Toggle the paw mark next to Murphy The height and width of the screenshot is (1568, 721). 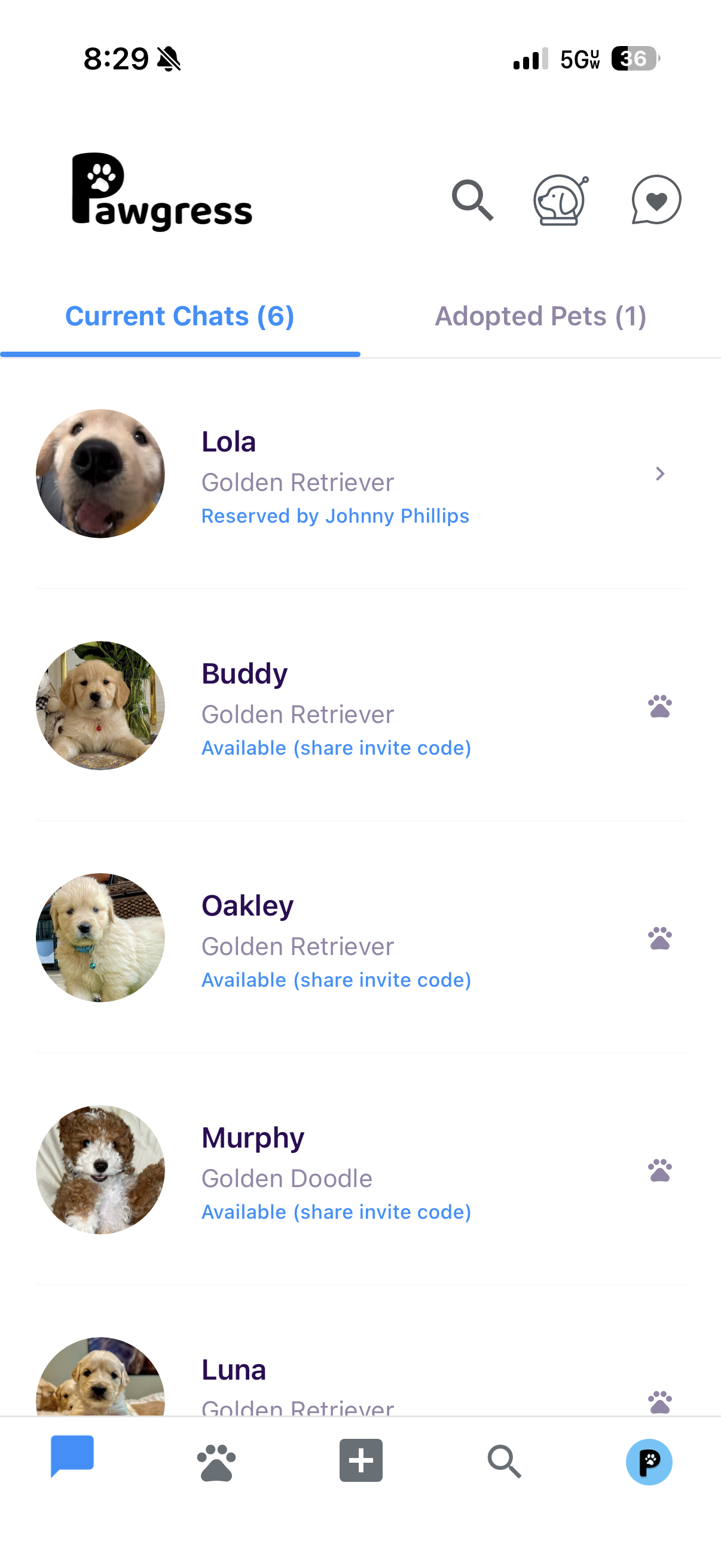[661, 1170]
